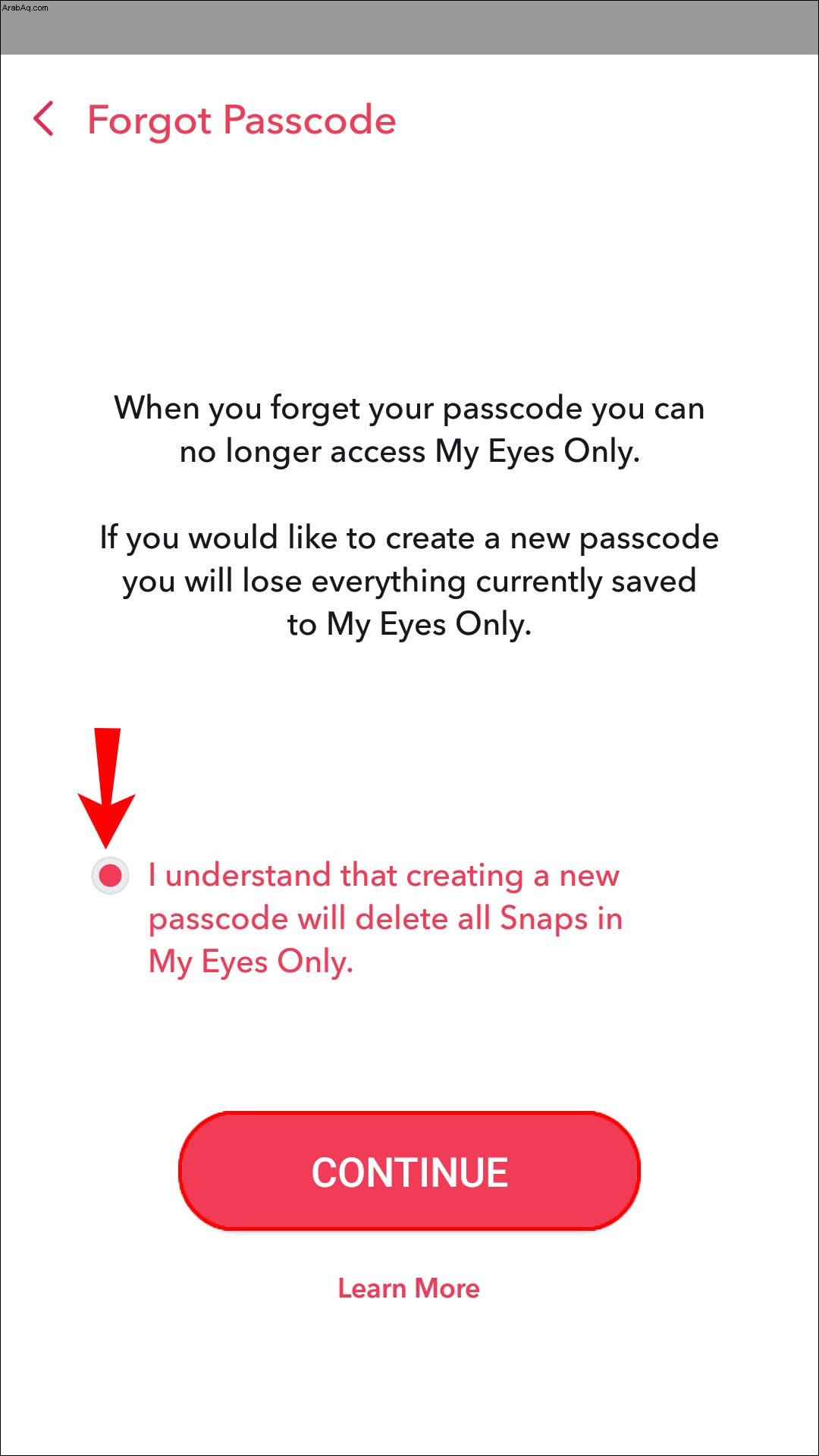Open the Learn More link
The image size is (819, 1456).
point(409,1288)
